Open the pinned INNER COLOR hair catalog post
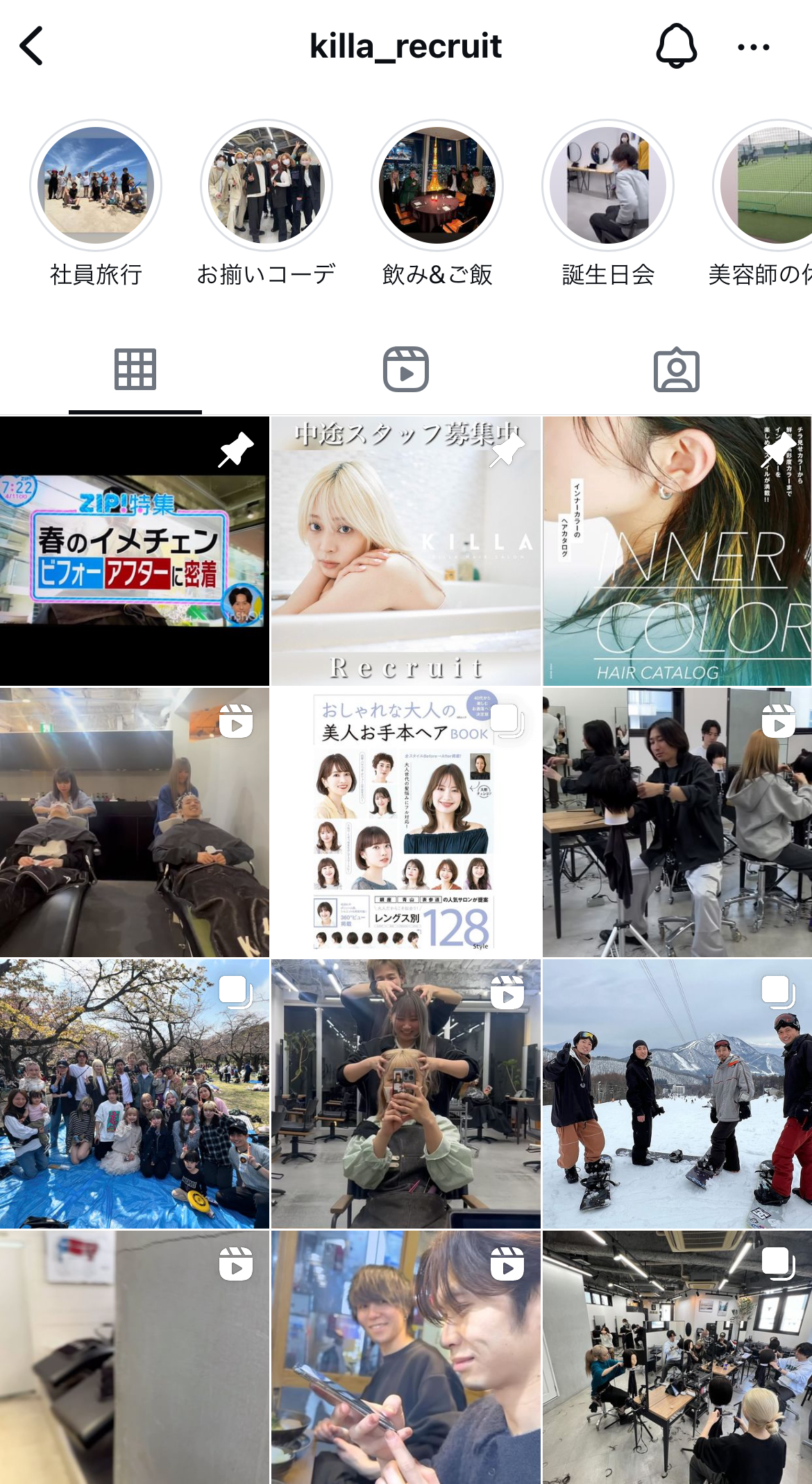 [677, 551]
